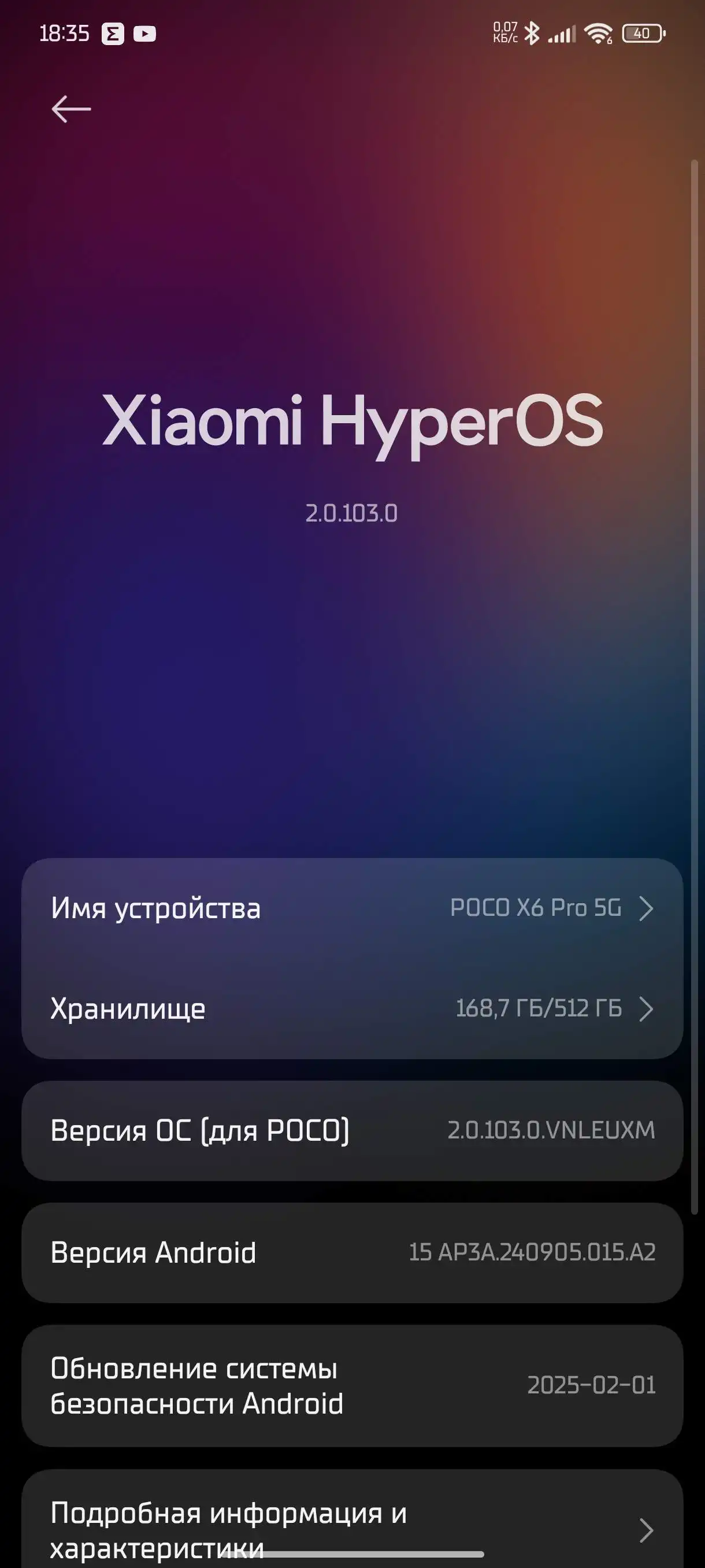Tap the Версия ОС (для POCO) row
Viewport: 705px width, 1568px height.
[351, 1130]
